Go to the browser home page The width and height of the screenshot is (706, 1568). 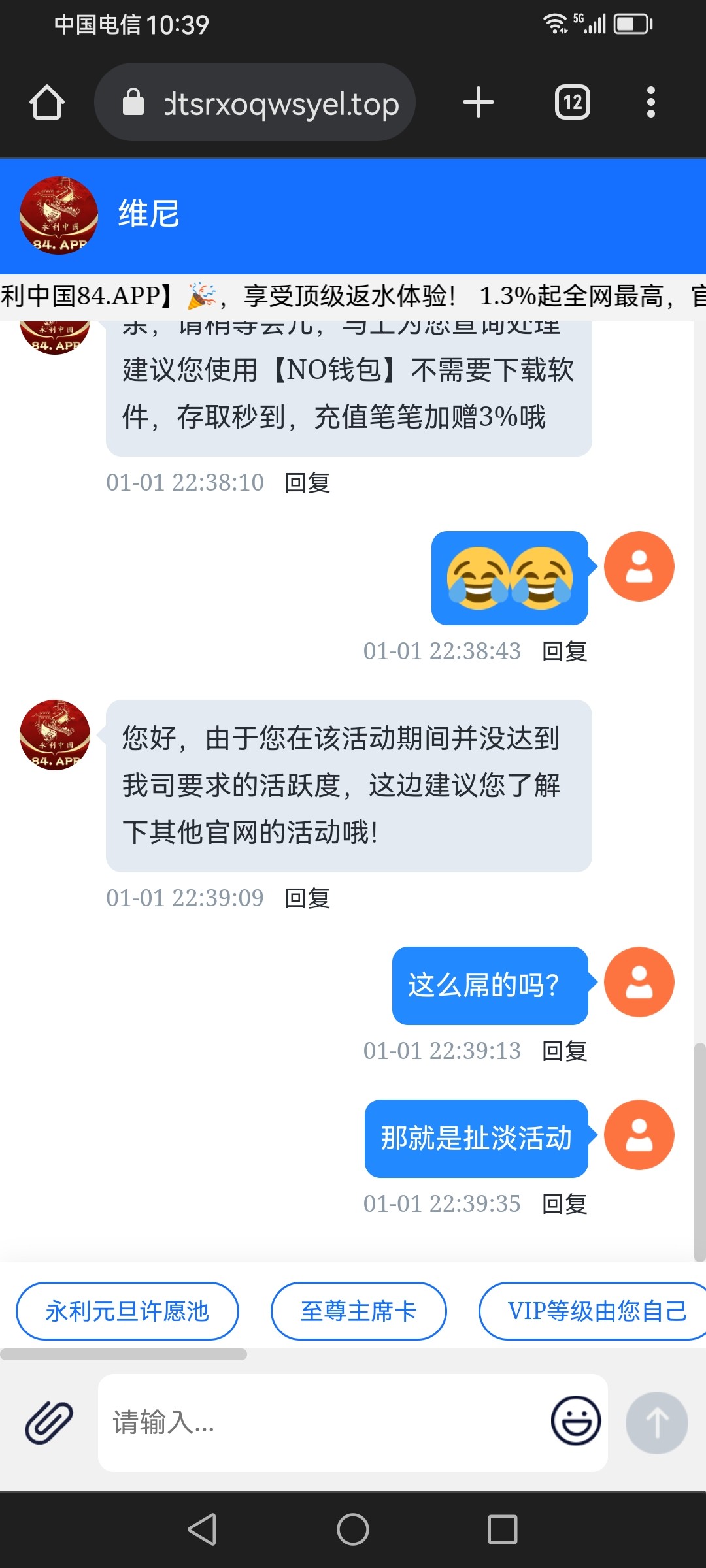point(47,103)
